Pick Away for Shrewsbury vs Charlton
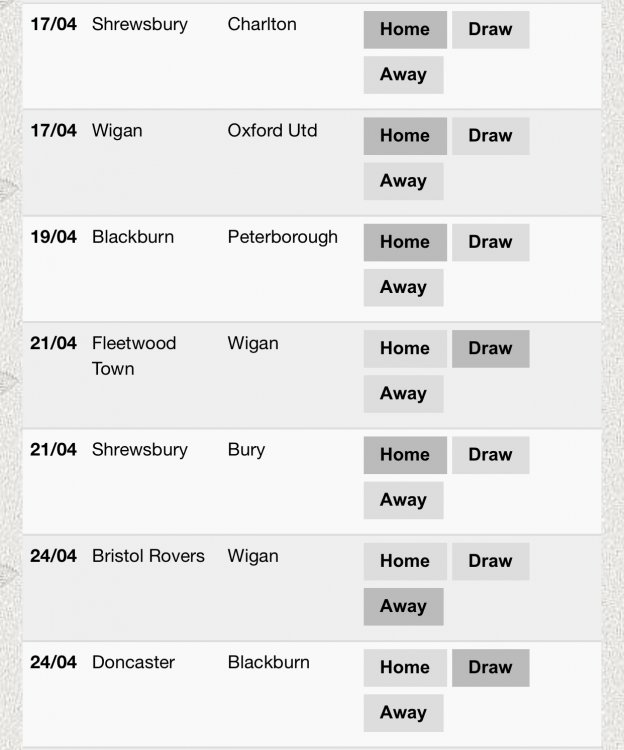This screenshot has width=624, height=750. click(403, 74)
